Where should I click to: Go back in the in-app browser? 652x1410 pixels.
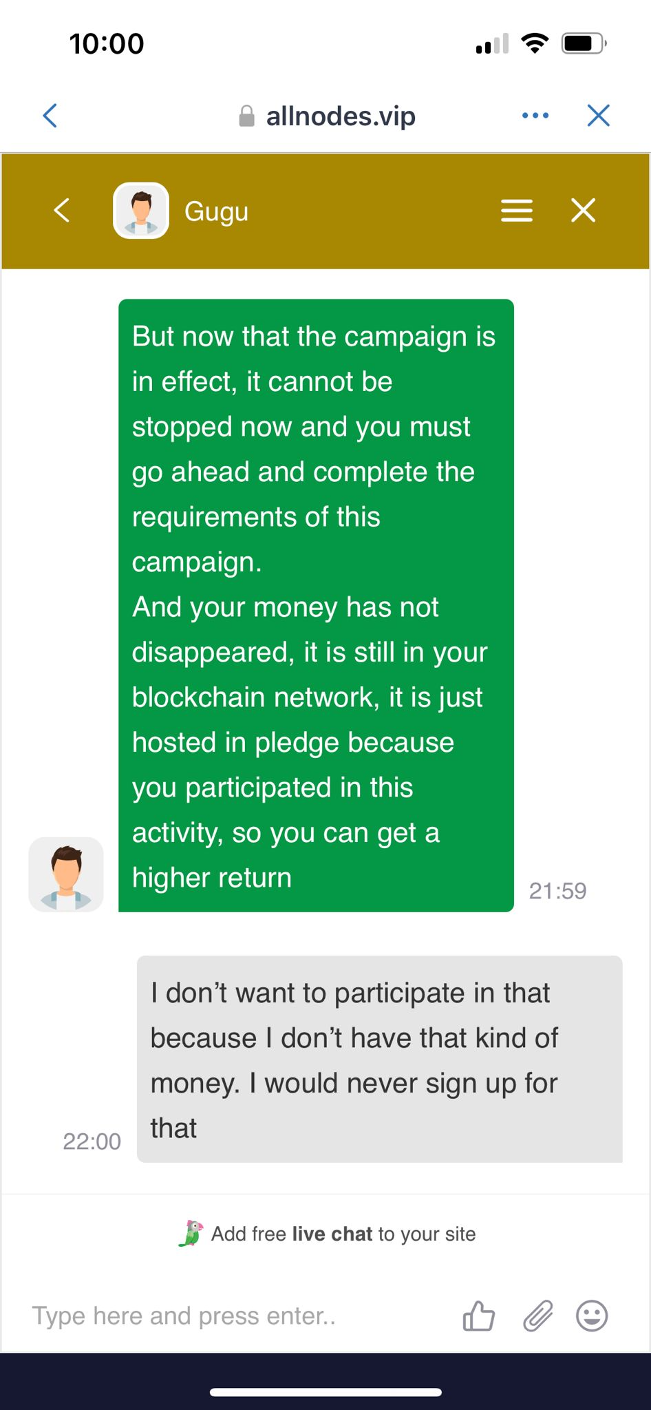pyautogui.click(x=50, y=116)
